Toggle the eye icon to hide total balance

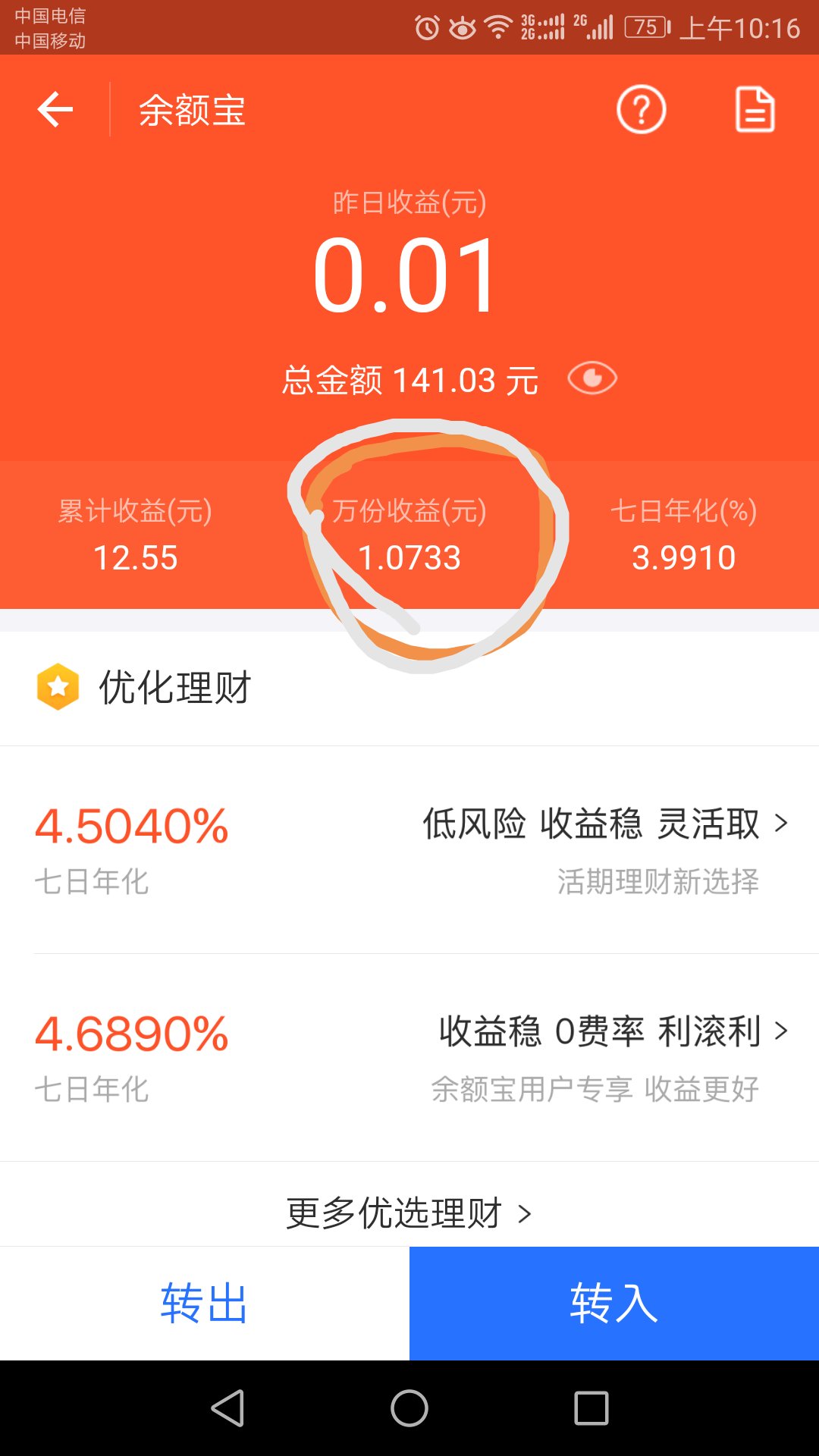tap(594, 379)
